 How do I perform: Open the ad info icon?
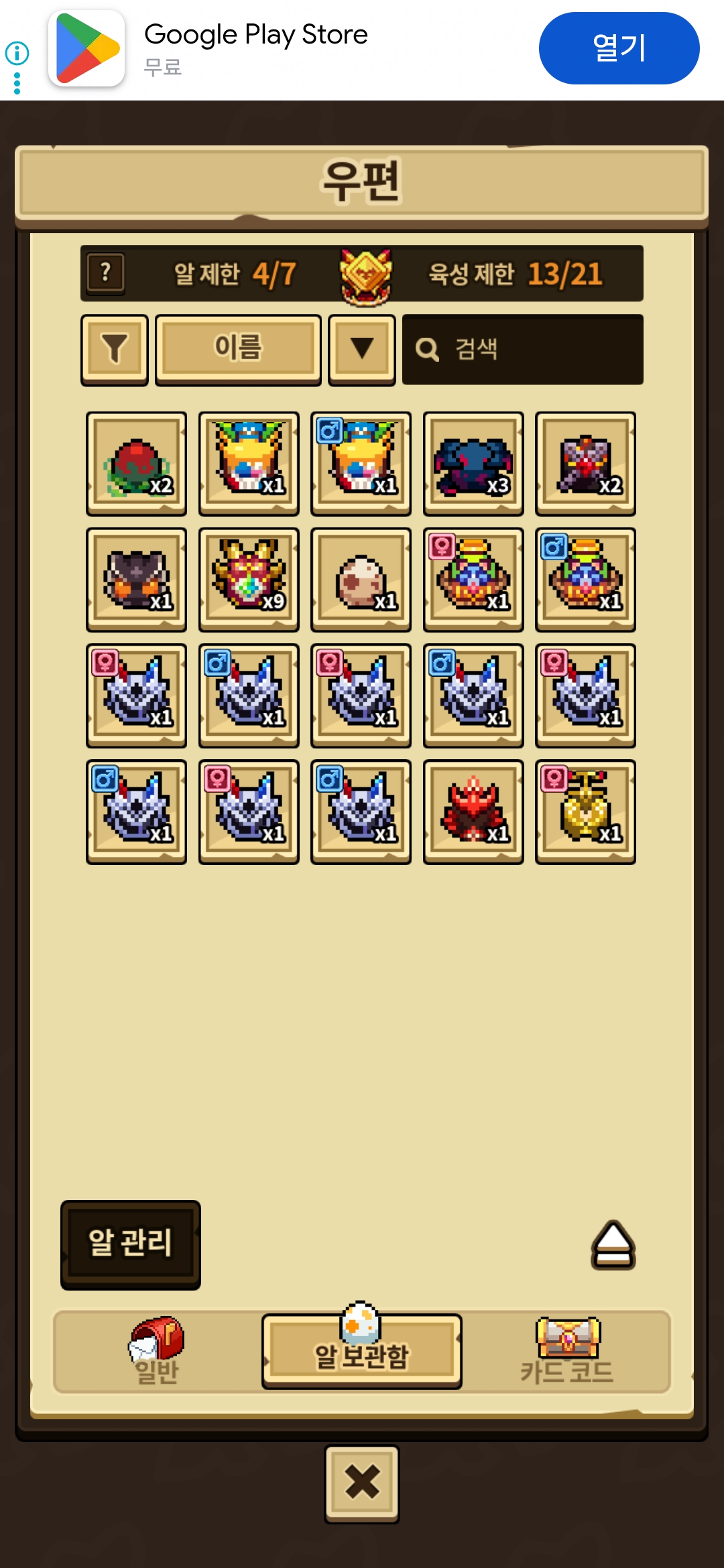(x=17, y=52)
